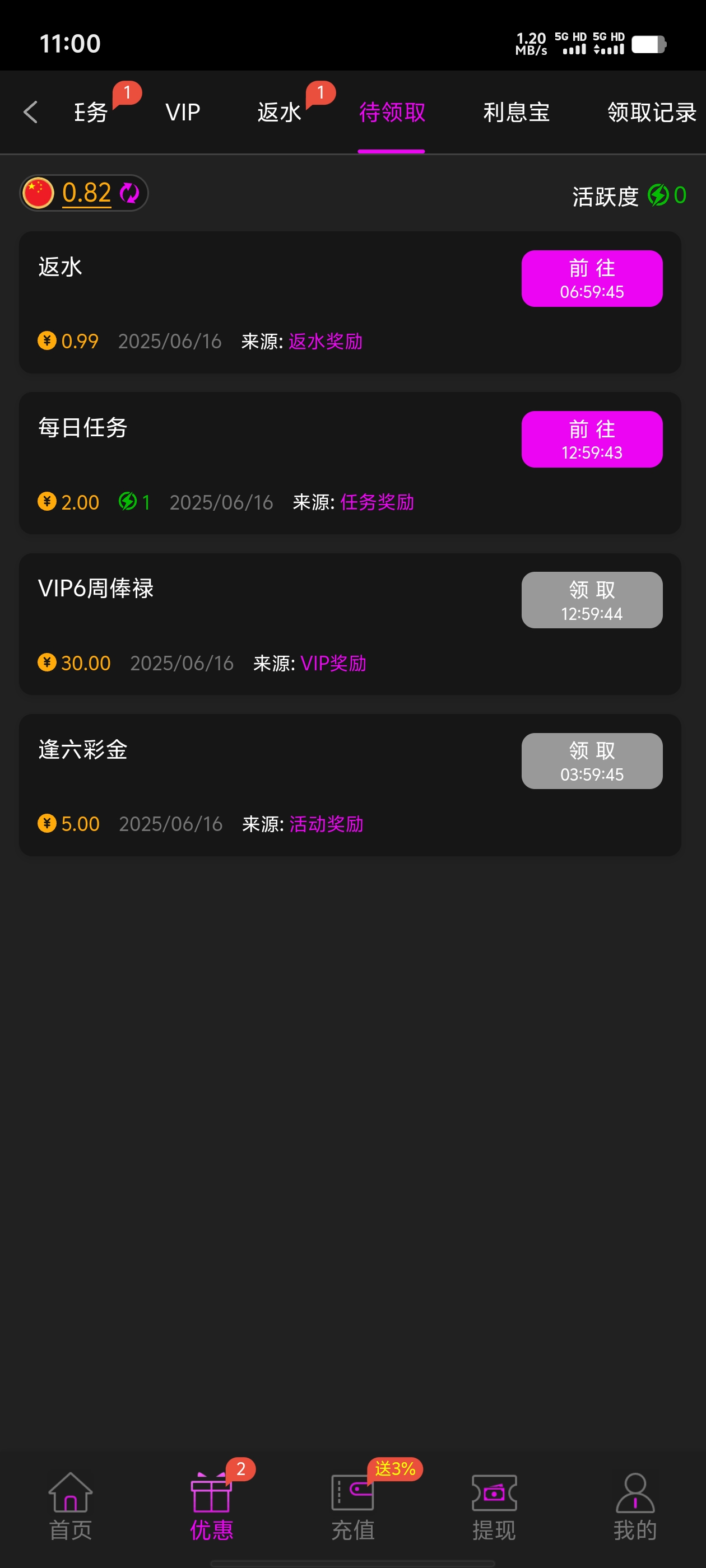The width and height of the screenshot is (706, 1568).
Task: Tap 前往 on the 每日任务 card
Action: 592,440
